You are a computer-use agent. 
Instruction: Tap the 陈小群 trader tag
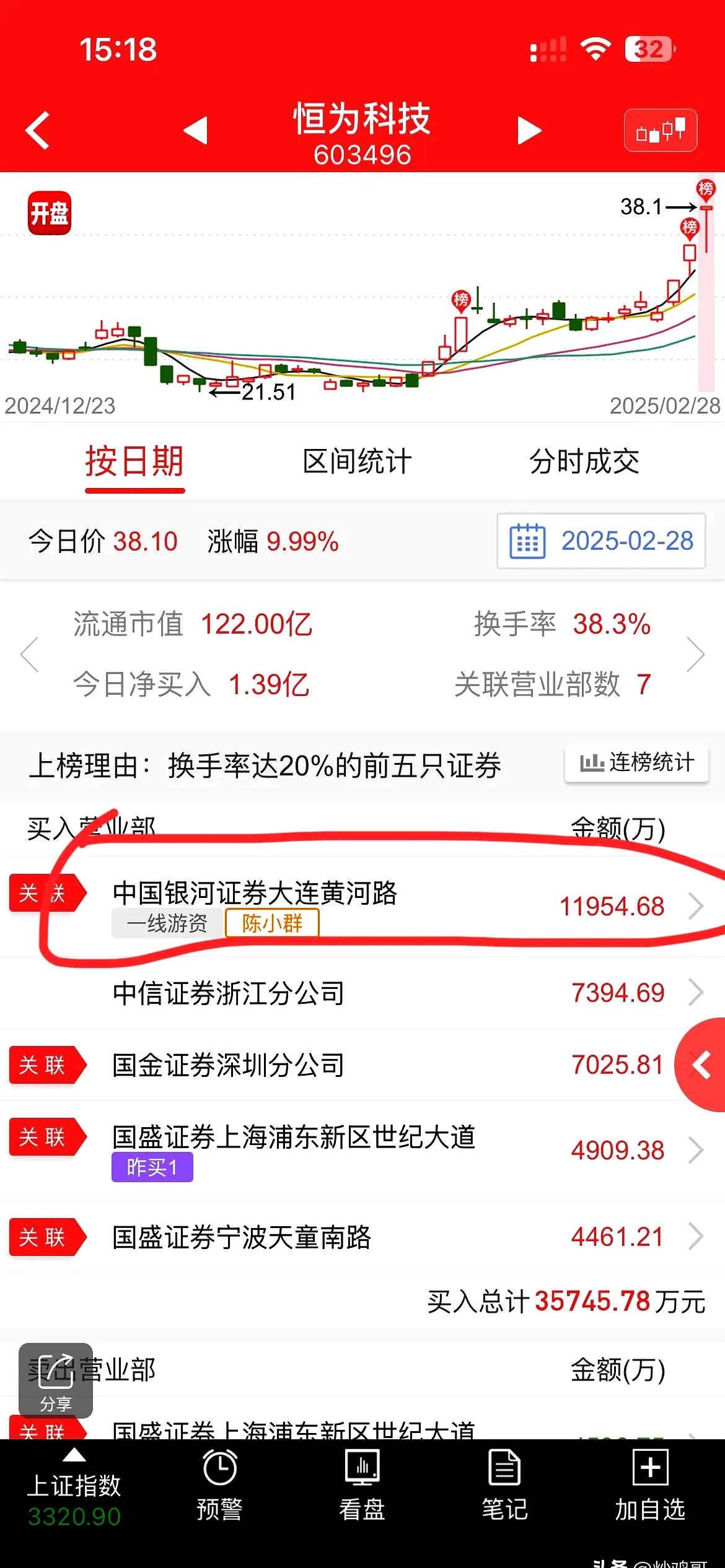pyautogui.click(x=271, y=924)
